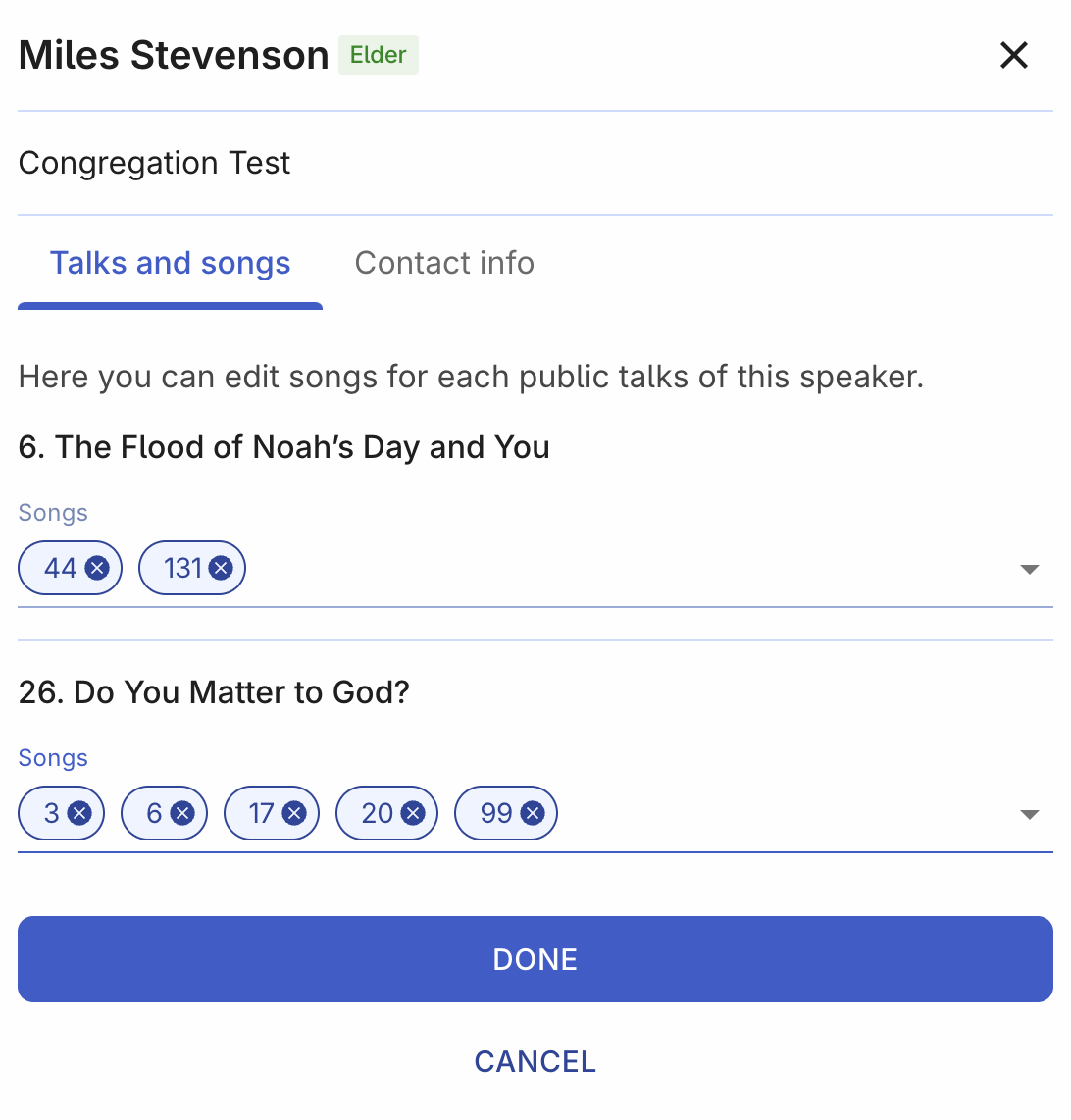Click CANCEL to discard changes

(535, 1061)
